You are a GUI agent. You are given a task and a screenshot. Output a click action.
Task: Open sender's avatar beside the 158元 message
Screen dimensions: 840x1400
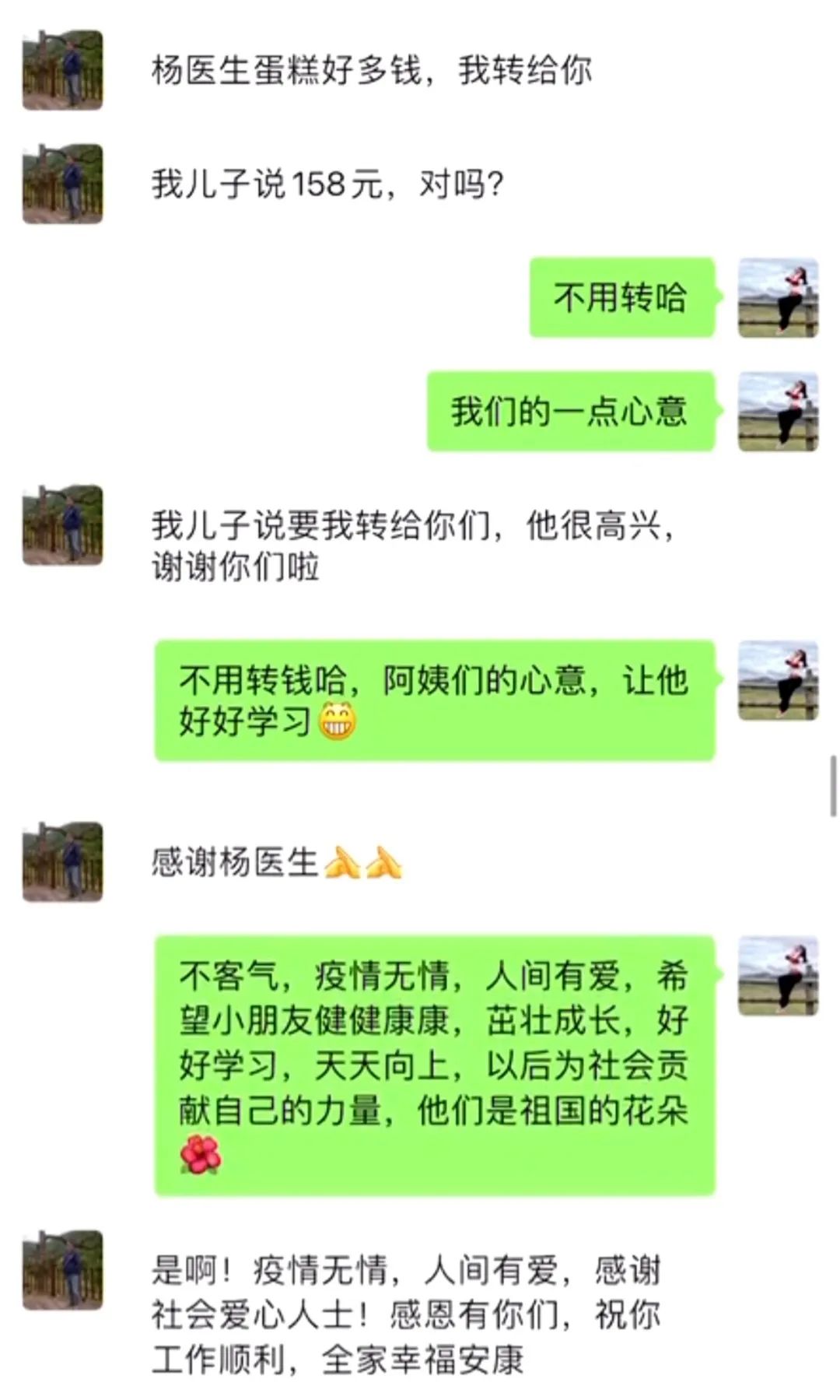pos(62,184)
